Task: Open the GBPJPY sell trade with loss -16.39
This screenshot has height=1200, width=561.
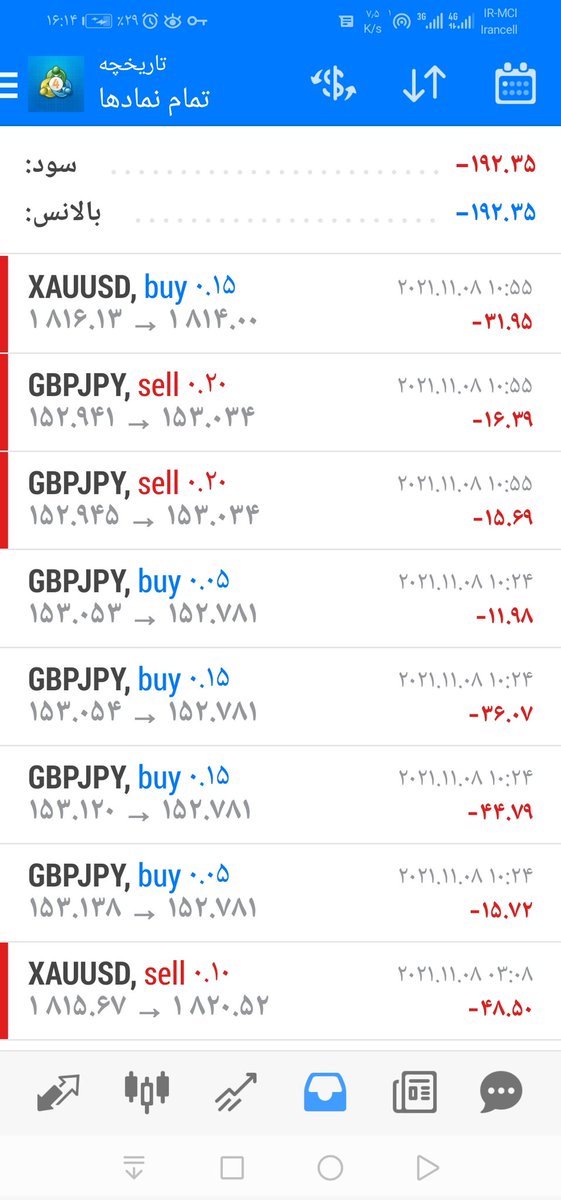Action: [x=280, y=402]
